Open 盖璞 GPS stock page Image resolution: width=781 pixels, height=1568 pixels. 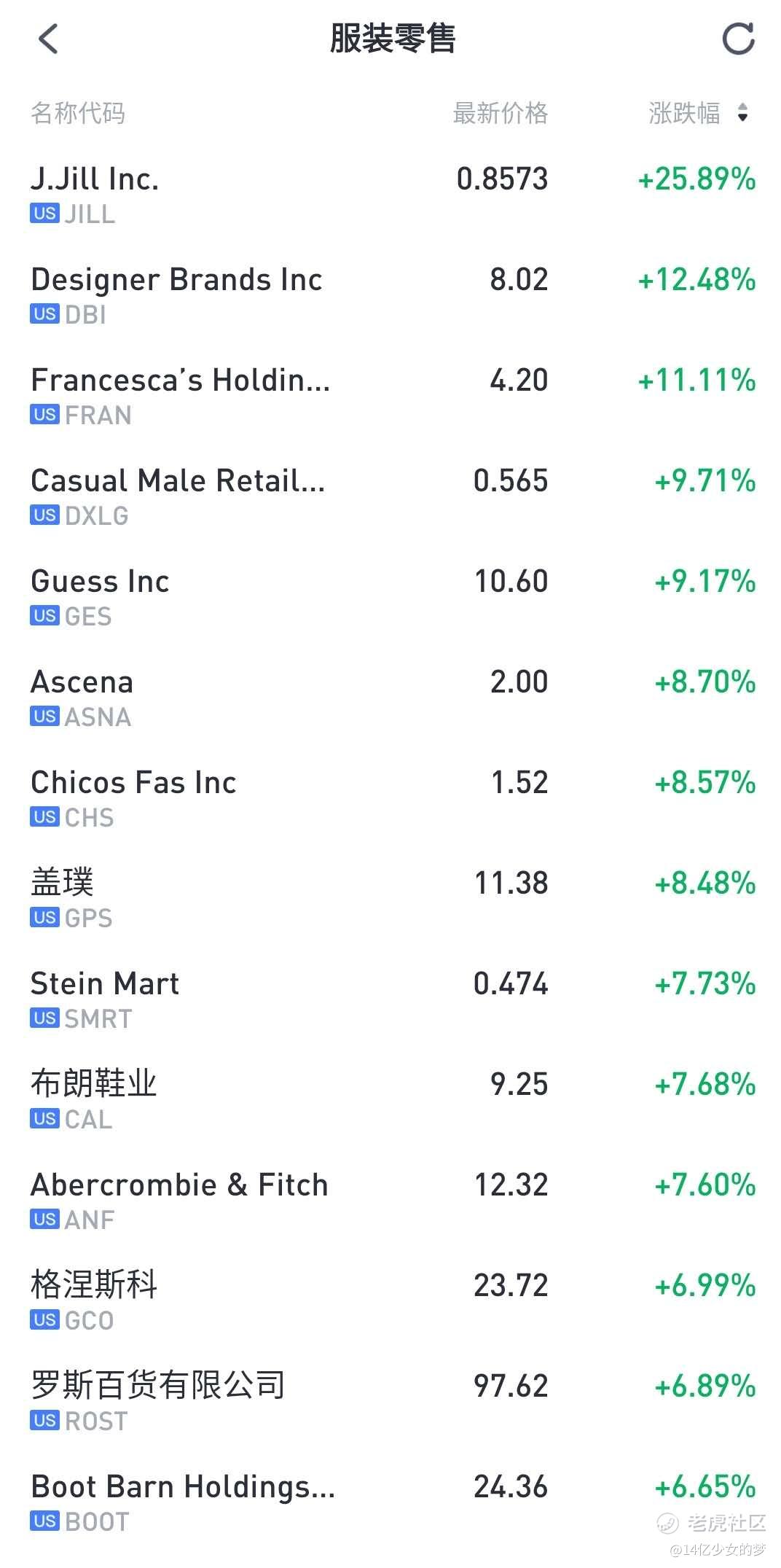390,899
